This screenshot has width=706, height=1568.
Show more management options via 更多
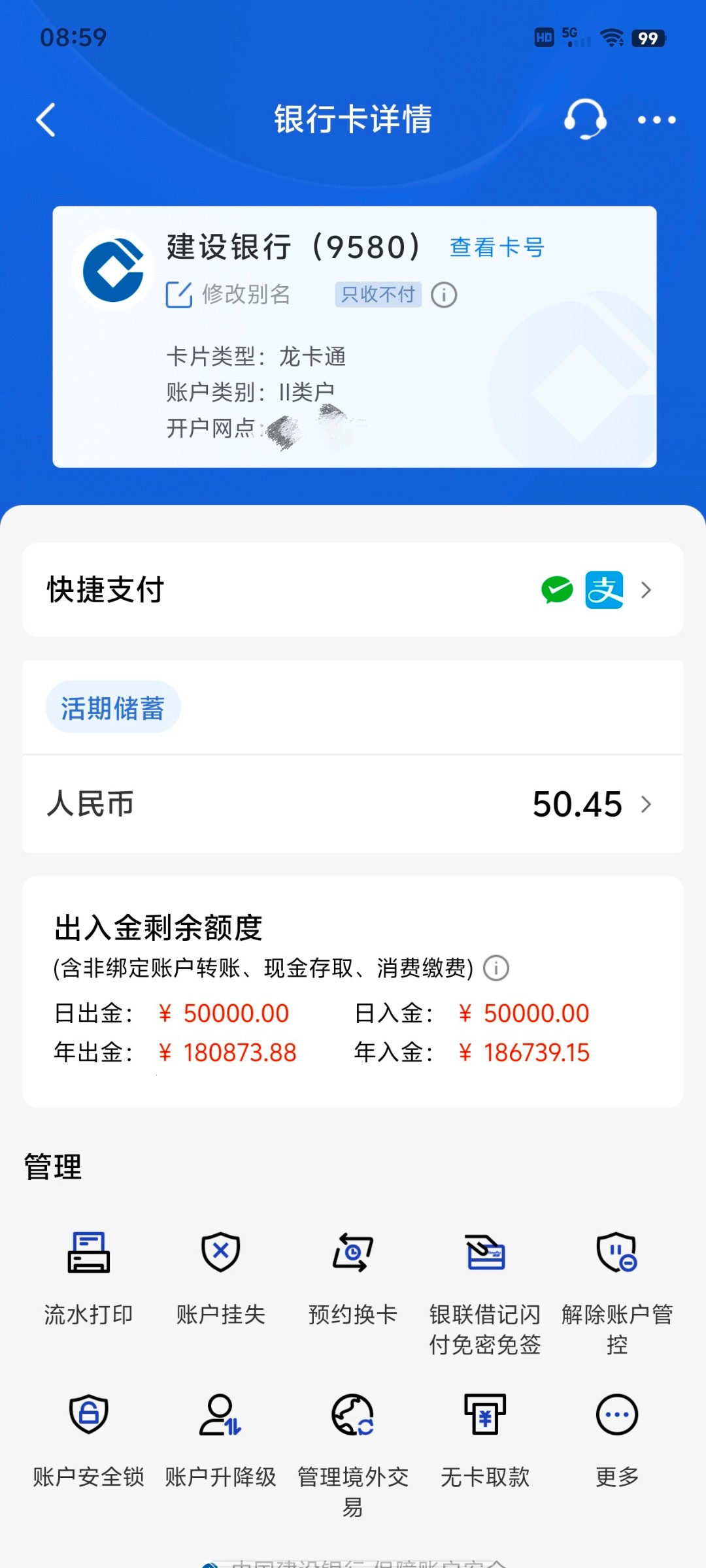click(x=617, y=1437)
